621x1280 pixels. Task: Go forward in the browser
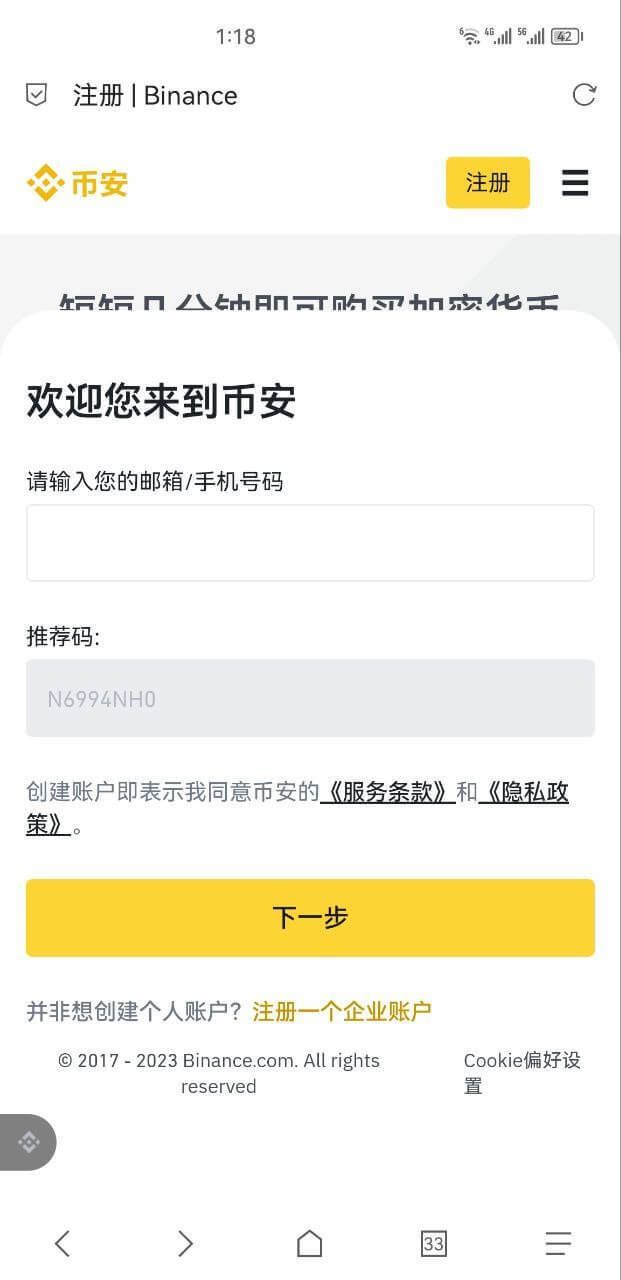click(x=185, y=1243)
